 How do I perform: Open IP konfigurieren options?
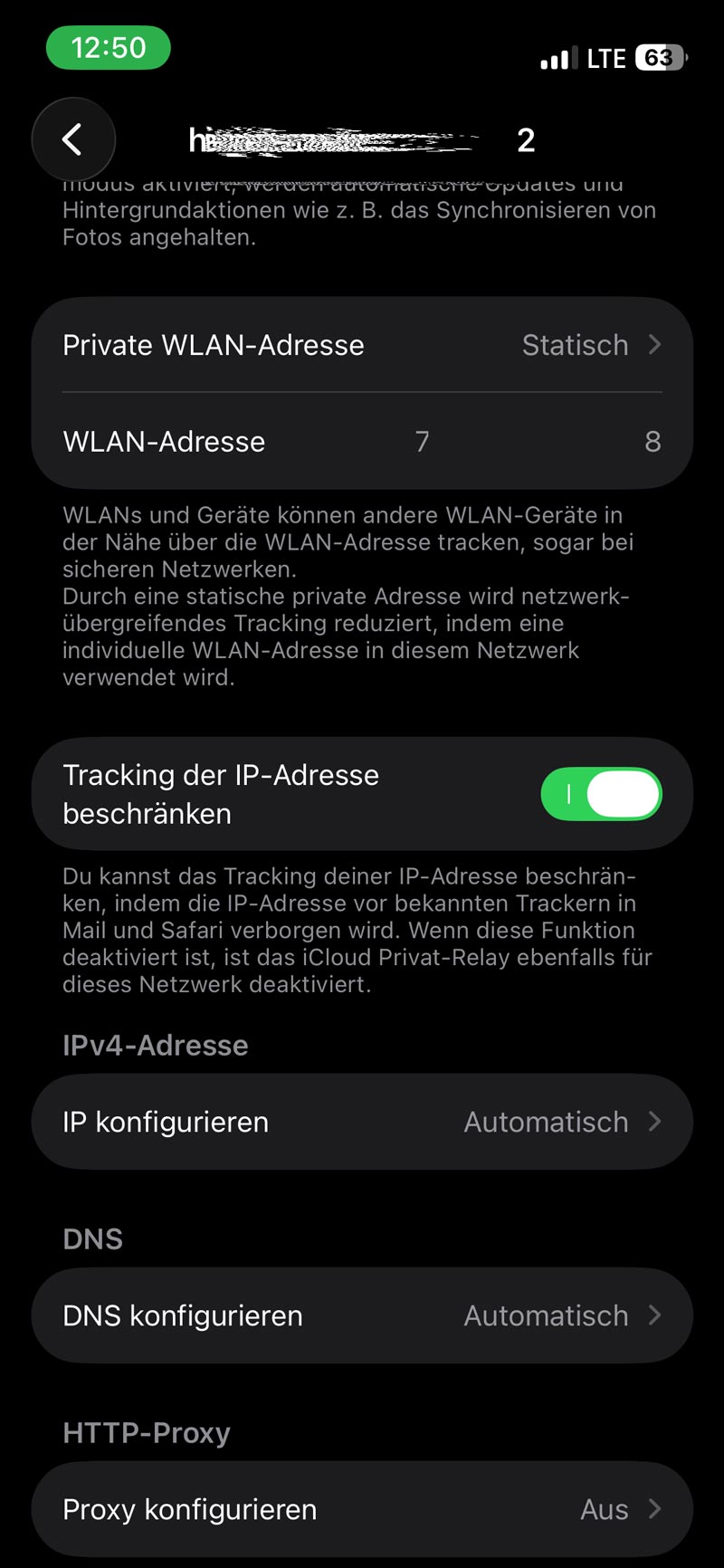click(x=362, y=1122)
